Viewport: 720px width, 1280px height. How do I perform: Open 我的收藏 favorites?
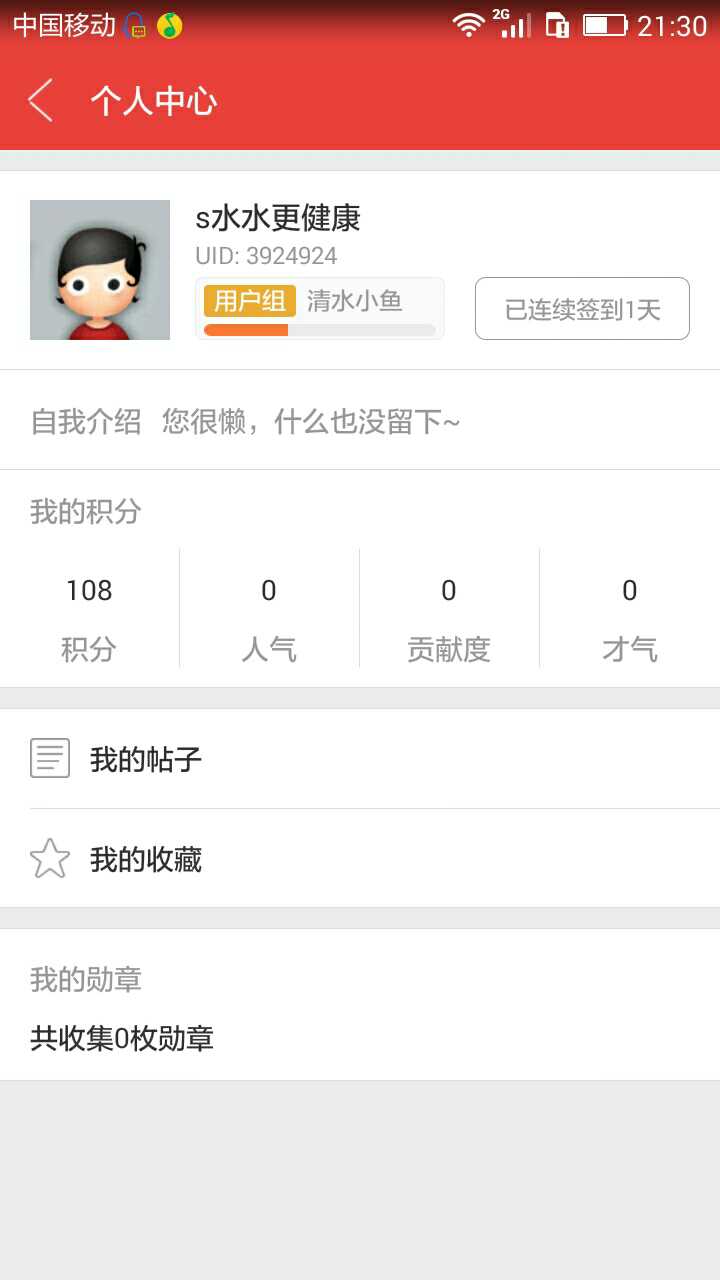pos(360,859)
